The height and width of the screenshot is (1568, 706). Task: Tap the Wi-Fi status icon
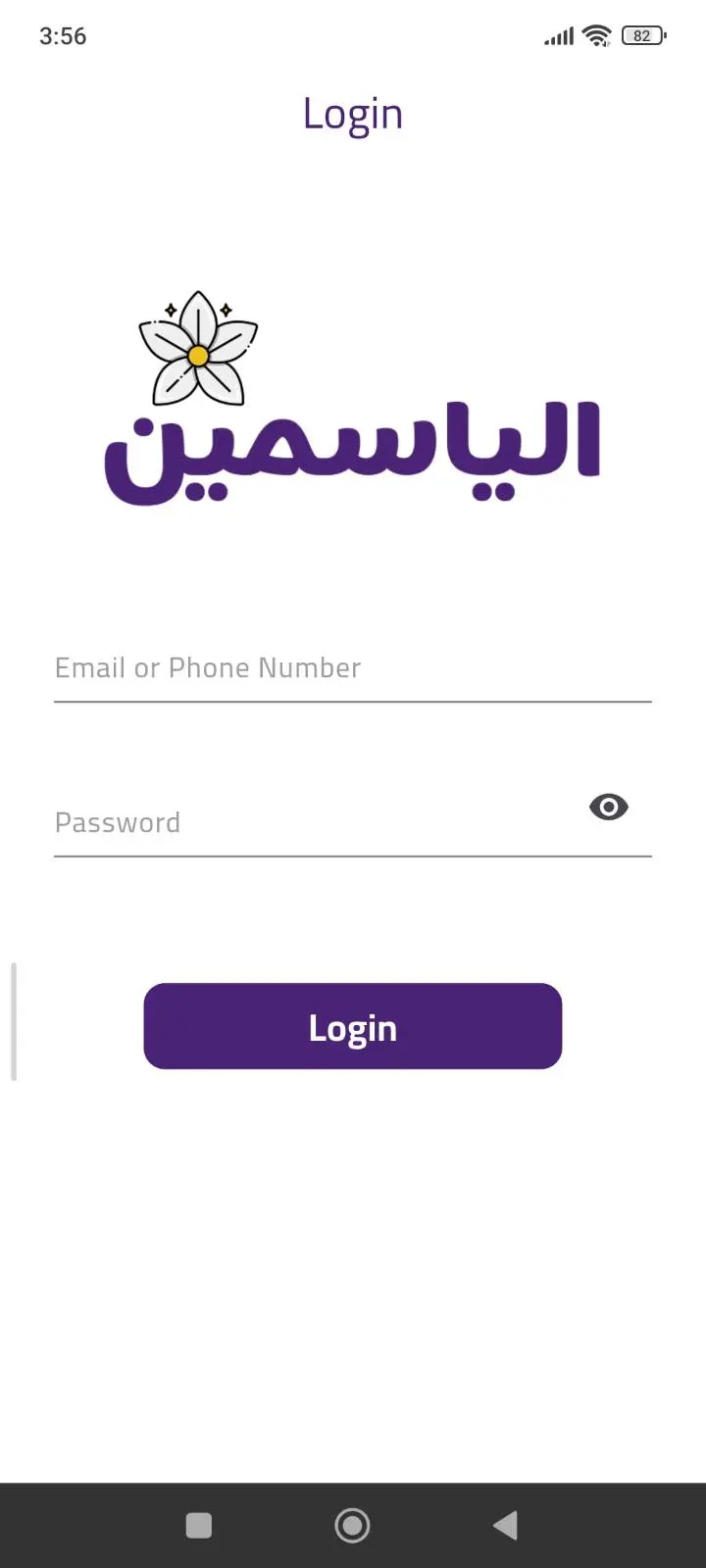click(597, 35)
